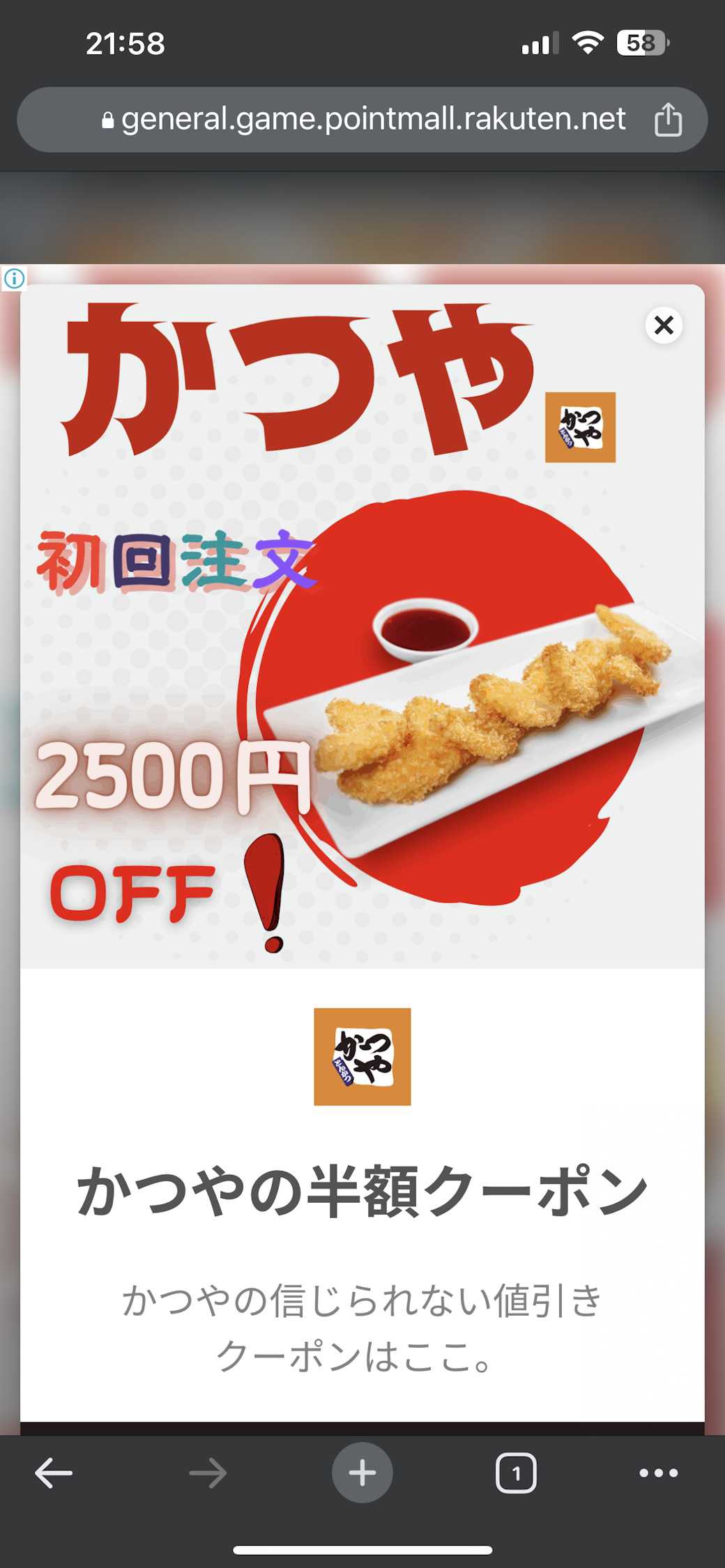Open the browser overflow menu
This screenshot has height=1568, width=725.
point(658,1473)
